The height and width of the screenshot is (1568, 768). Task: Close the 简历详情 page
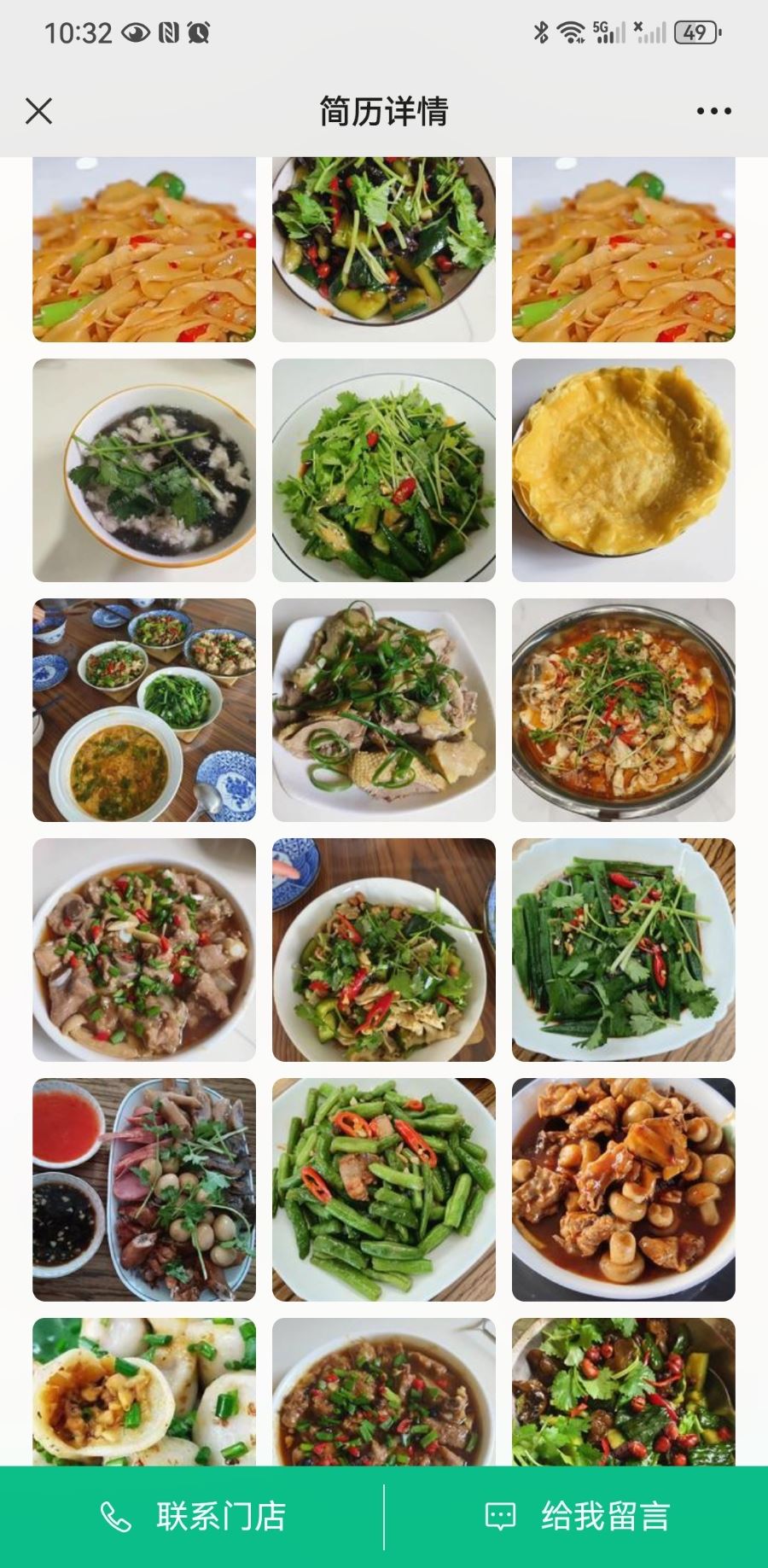pos(38,111)
